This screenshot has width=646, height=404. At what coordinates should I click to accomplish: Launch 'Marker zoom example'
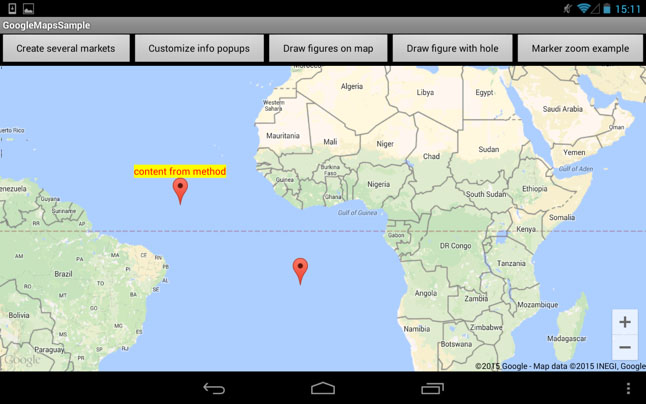tap(580, 48)
